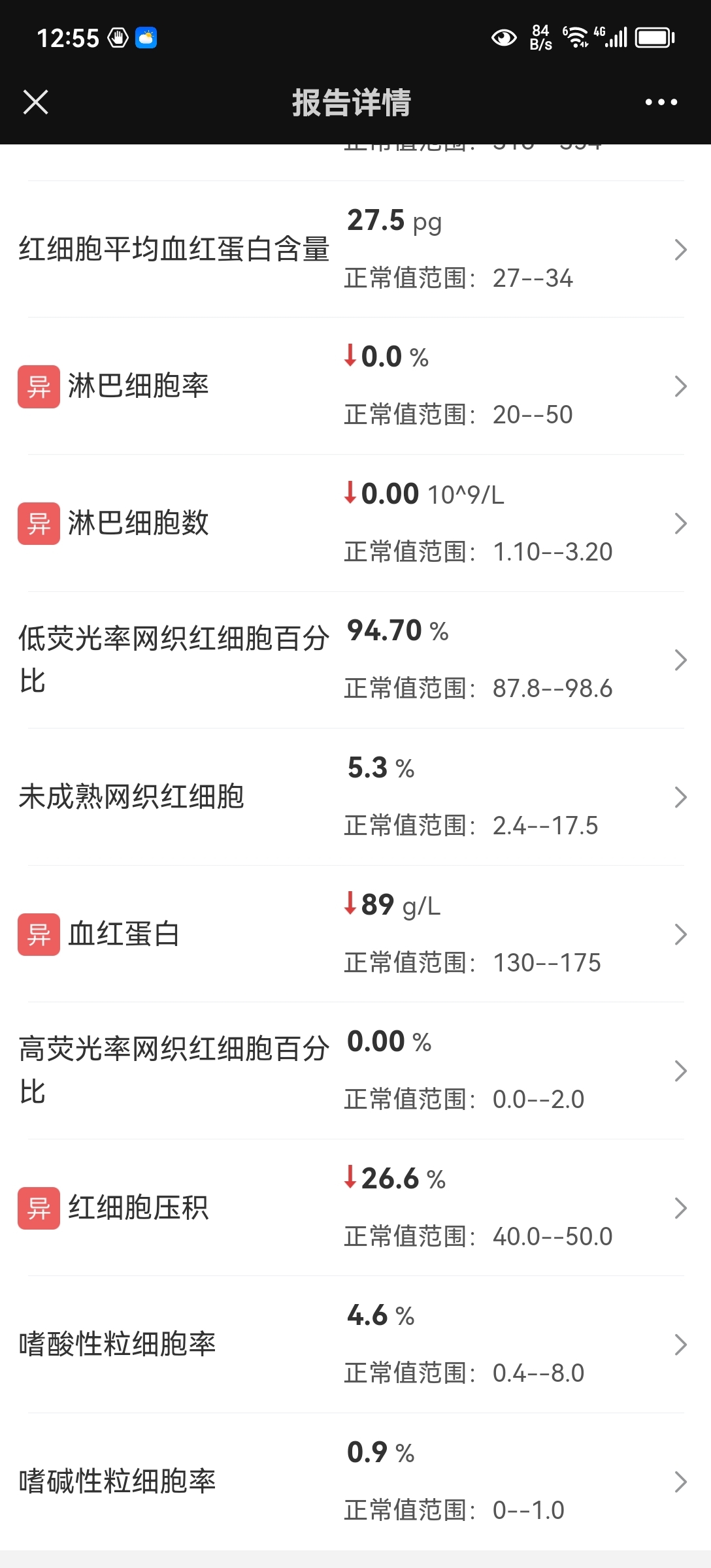
Task: Open 嗜酸性粒细胞率 details
Action: pos(355,1345)
